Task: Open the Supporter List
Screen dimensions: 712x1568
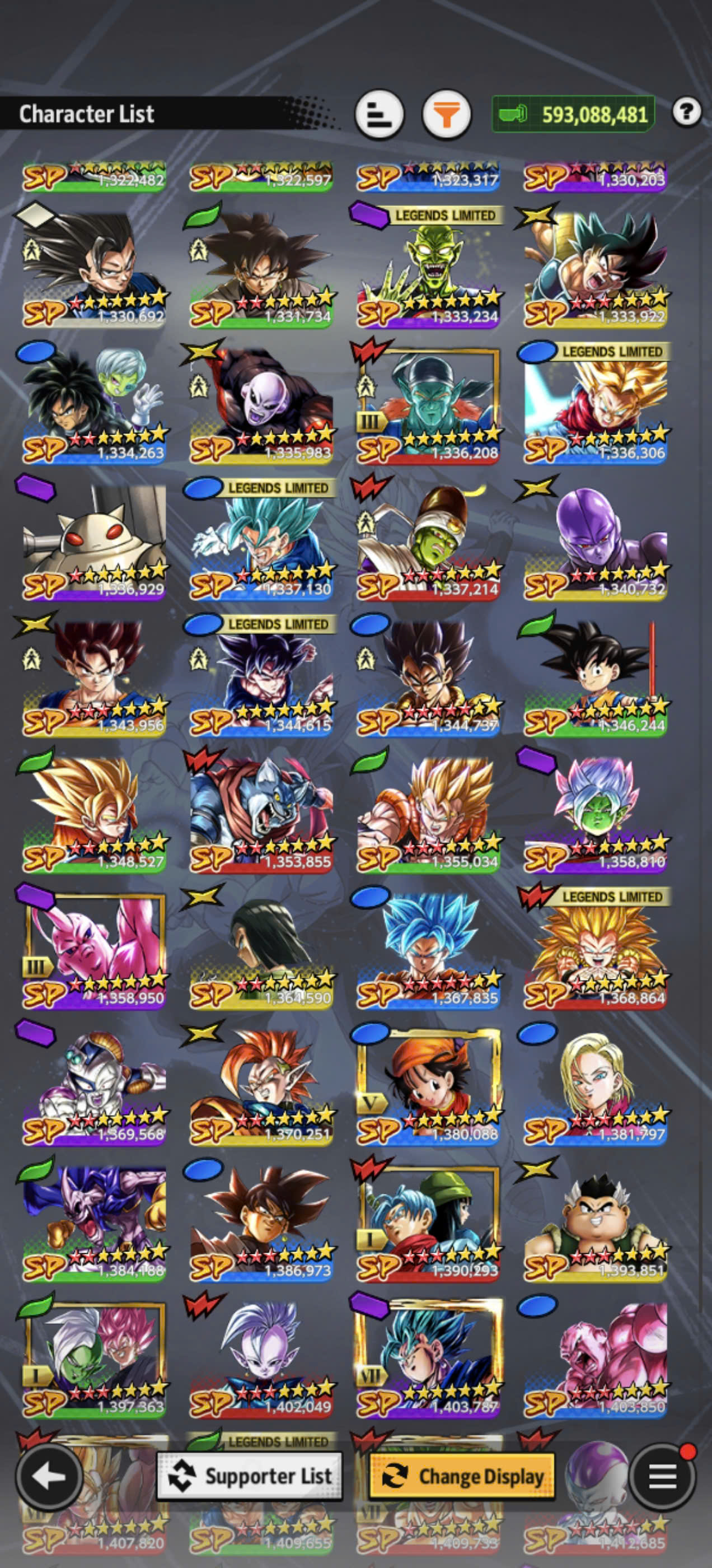Action: click(250, 1476)
